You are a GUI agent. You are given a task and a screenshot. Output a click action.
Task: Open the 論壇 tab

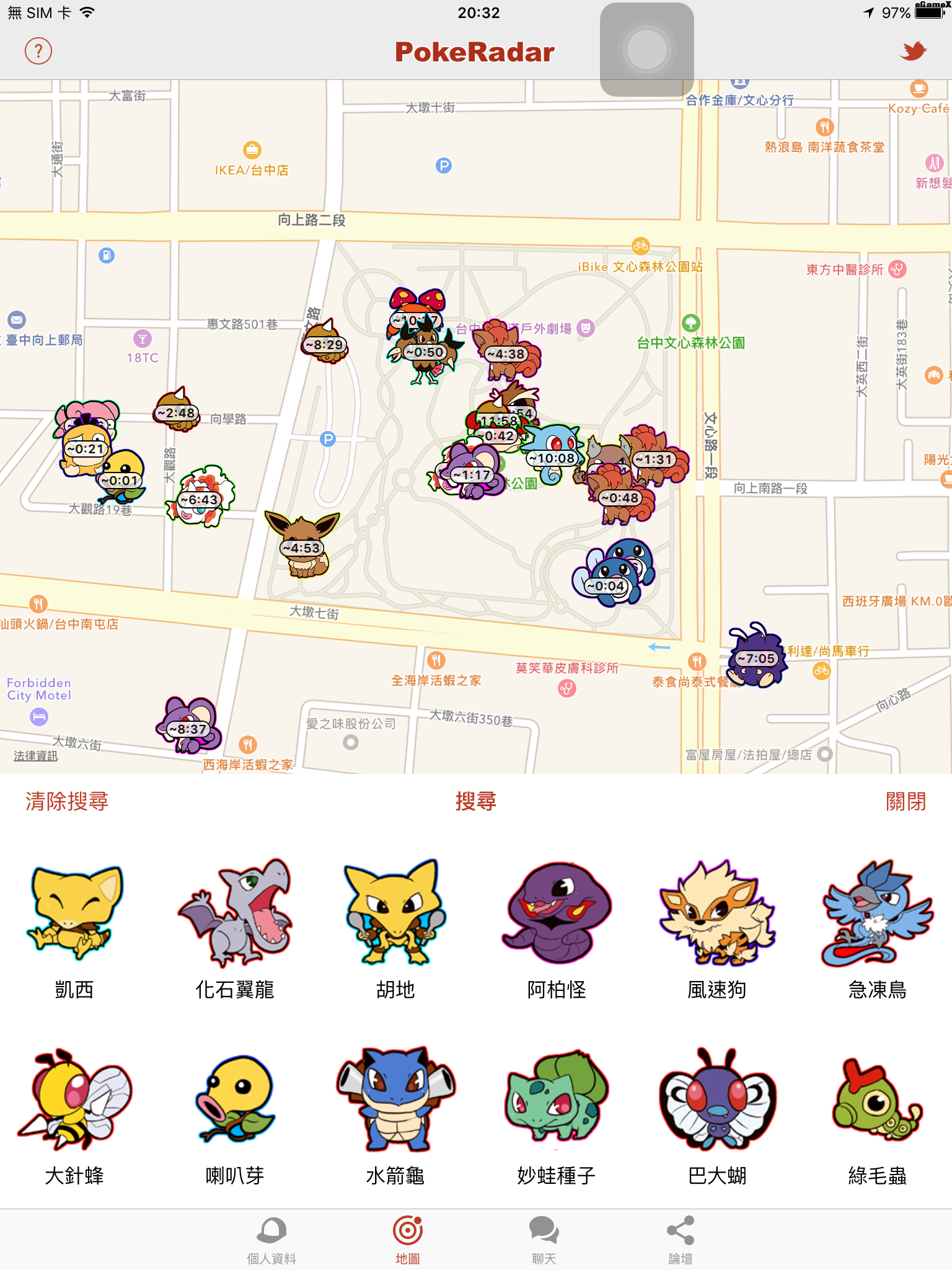pos(680,1240)
